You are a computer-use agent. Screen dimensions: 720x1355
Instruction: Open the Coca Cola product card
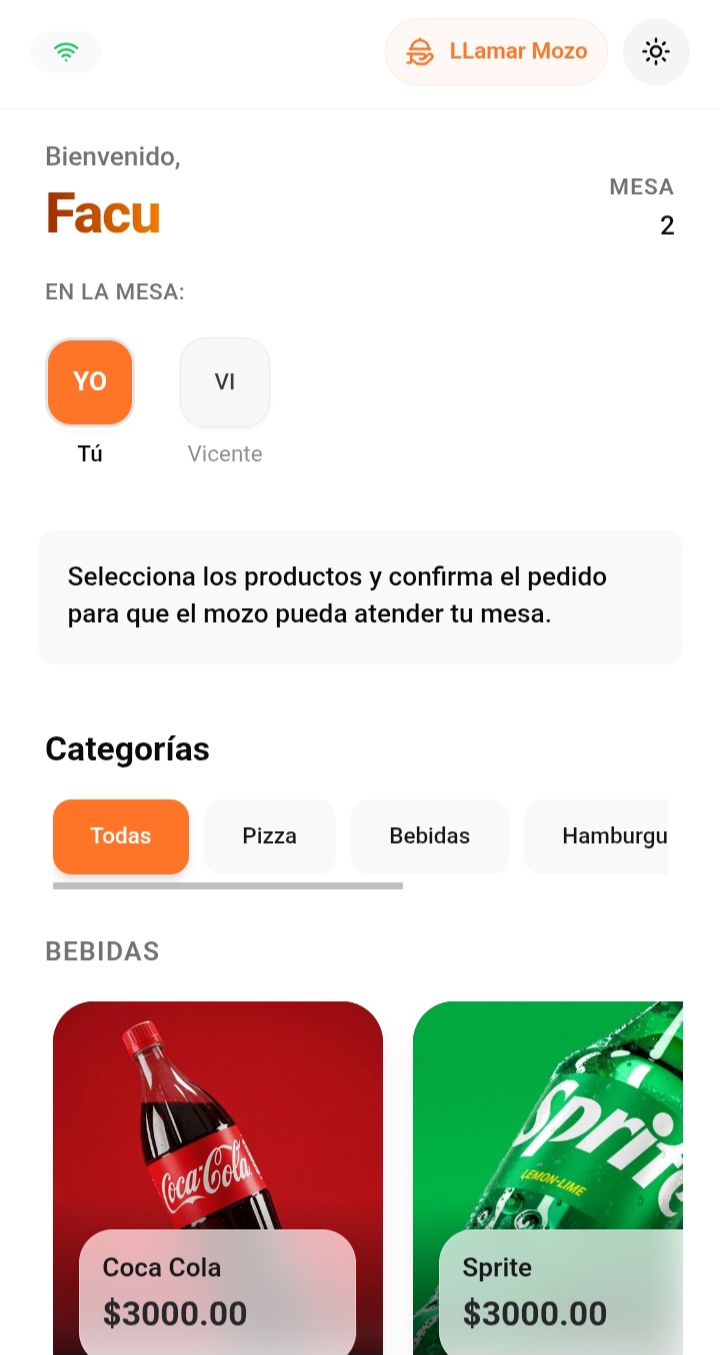(x=218, y=1150)
